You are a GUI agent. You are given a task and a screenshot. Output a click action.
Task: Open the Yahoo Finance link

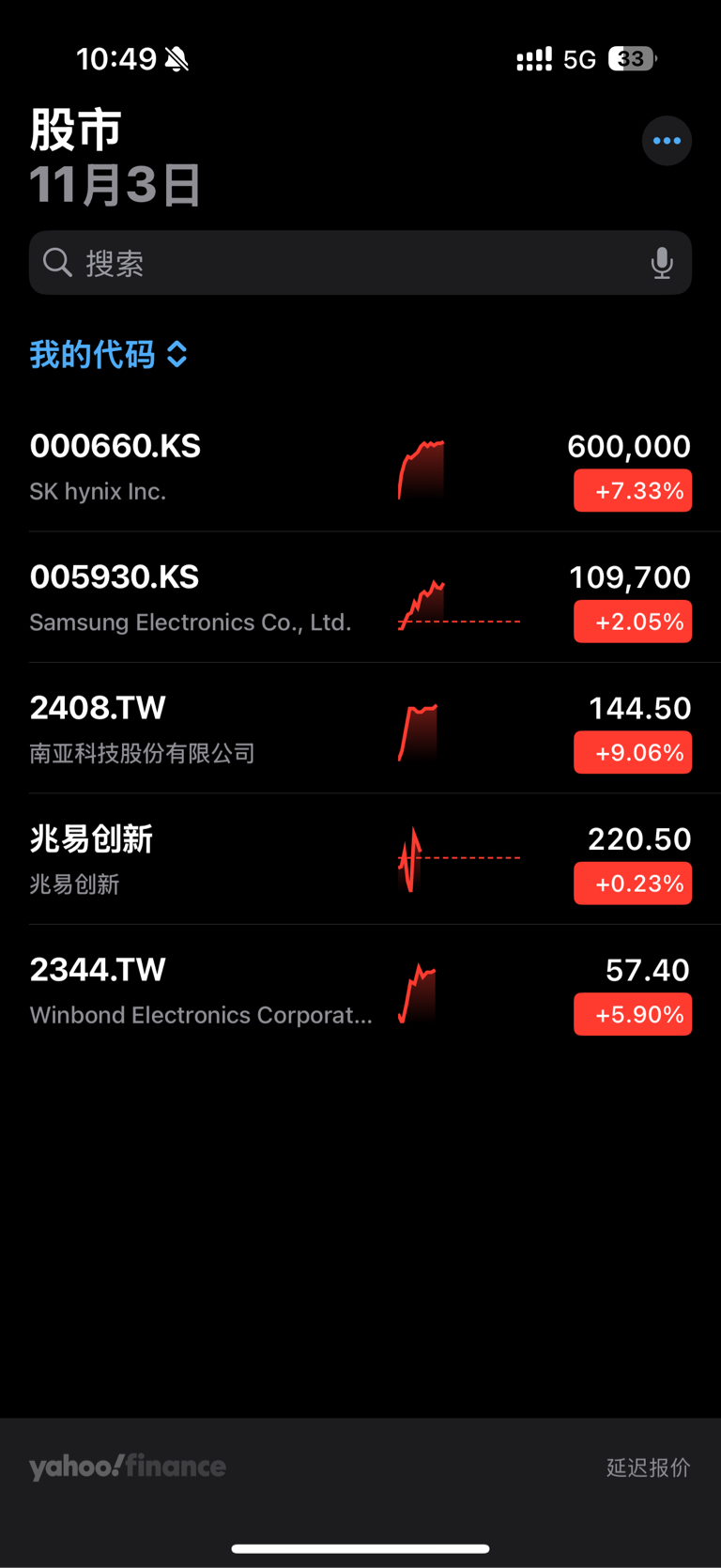[x=128, y=1467]
